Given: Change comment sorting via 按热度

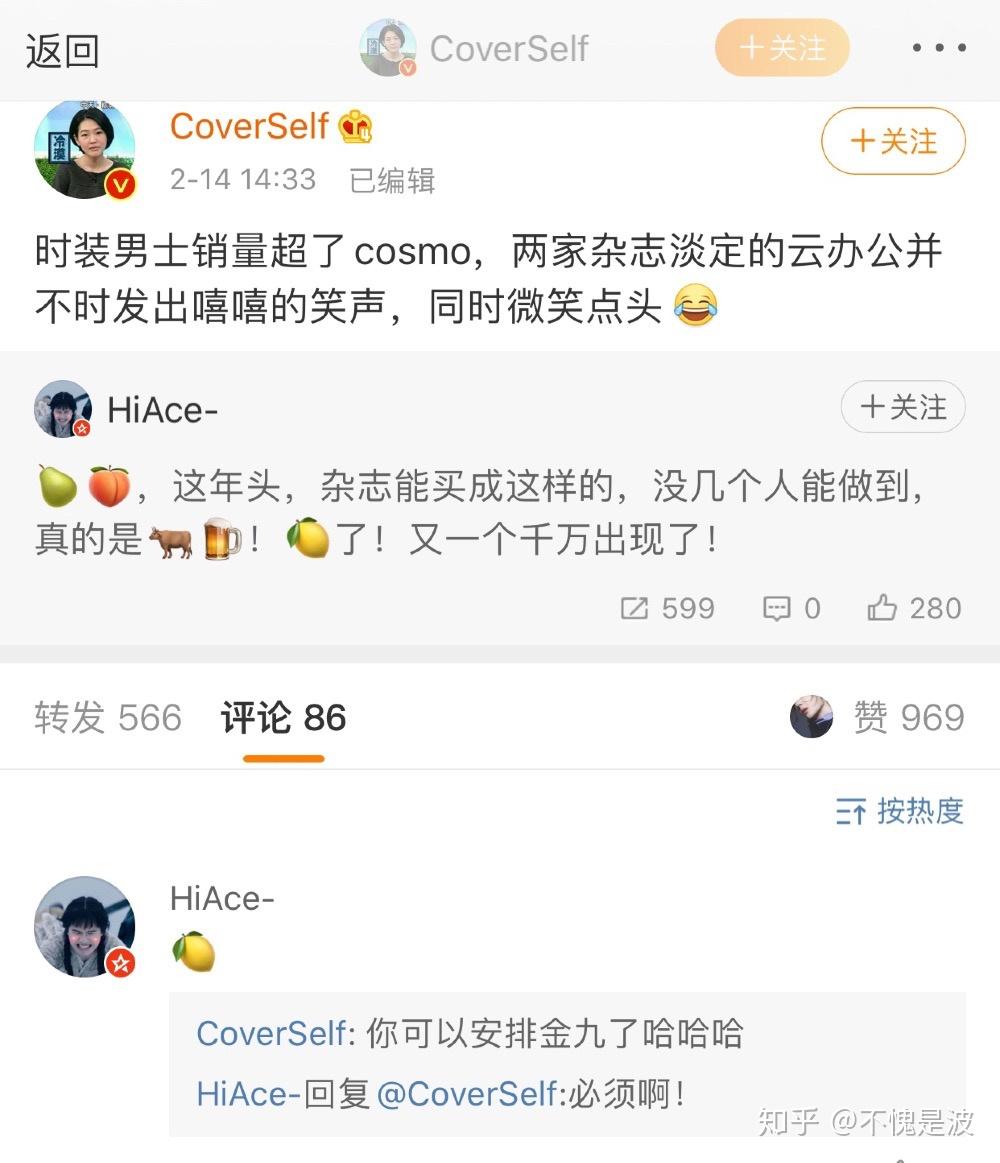Looking at the screenshot, I should tap(900, 811).
